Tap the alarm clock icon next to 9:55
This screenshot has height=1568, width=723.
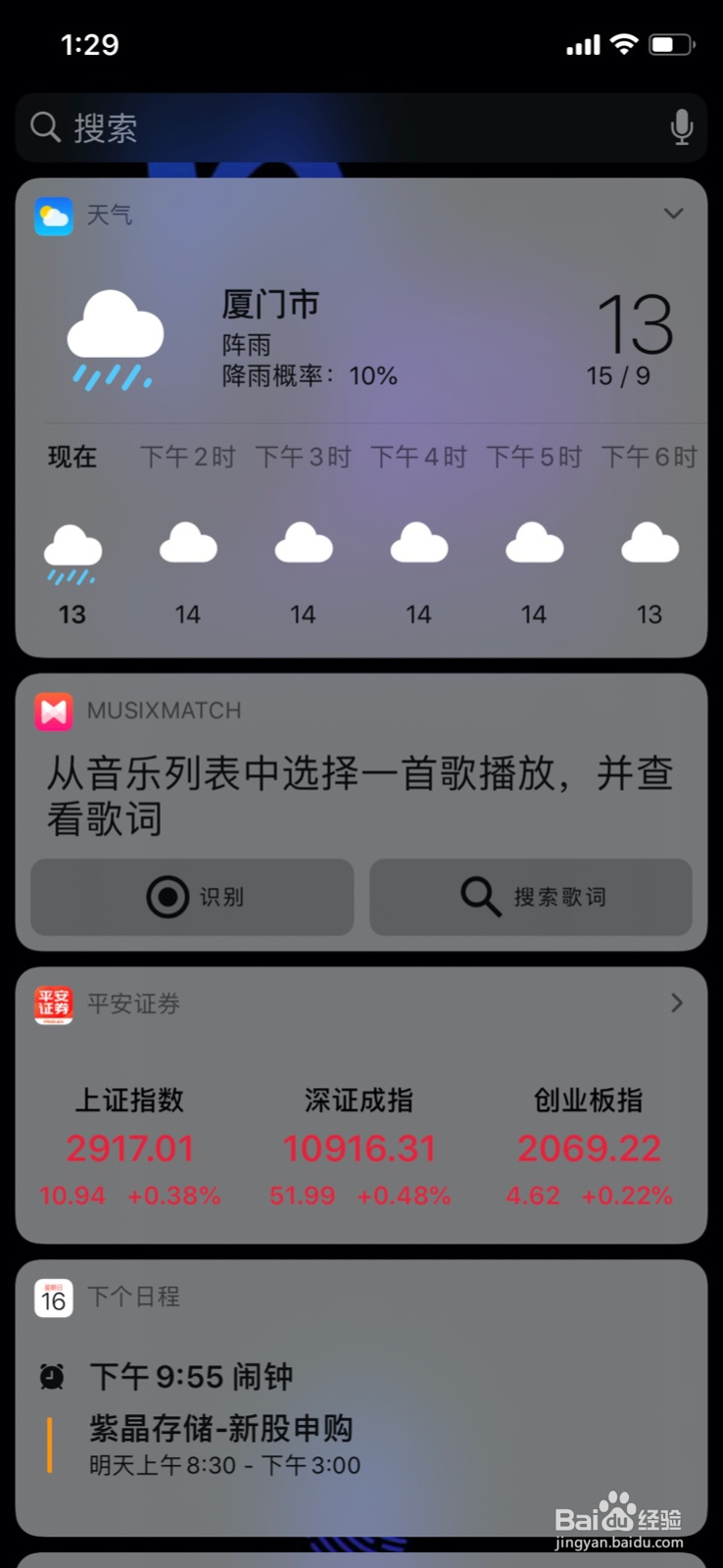coord(51,1377)
